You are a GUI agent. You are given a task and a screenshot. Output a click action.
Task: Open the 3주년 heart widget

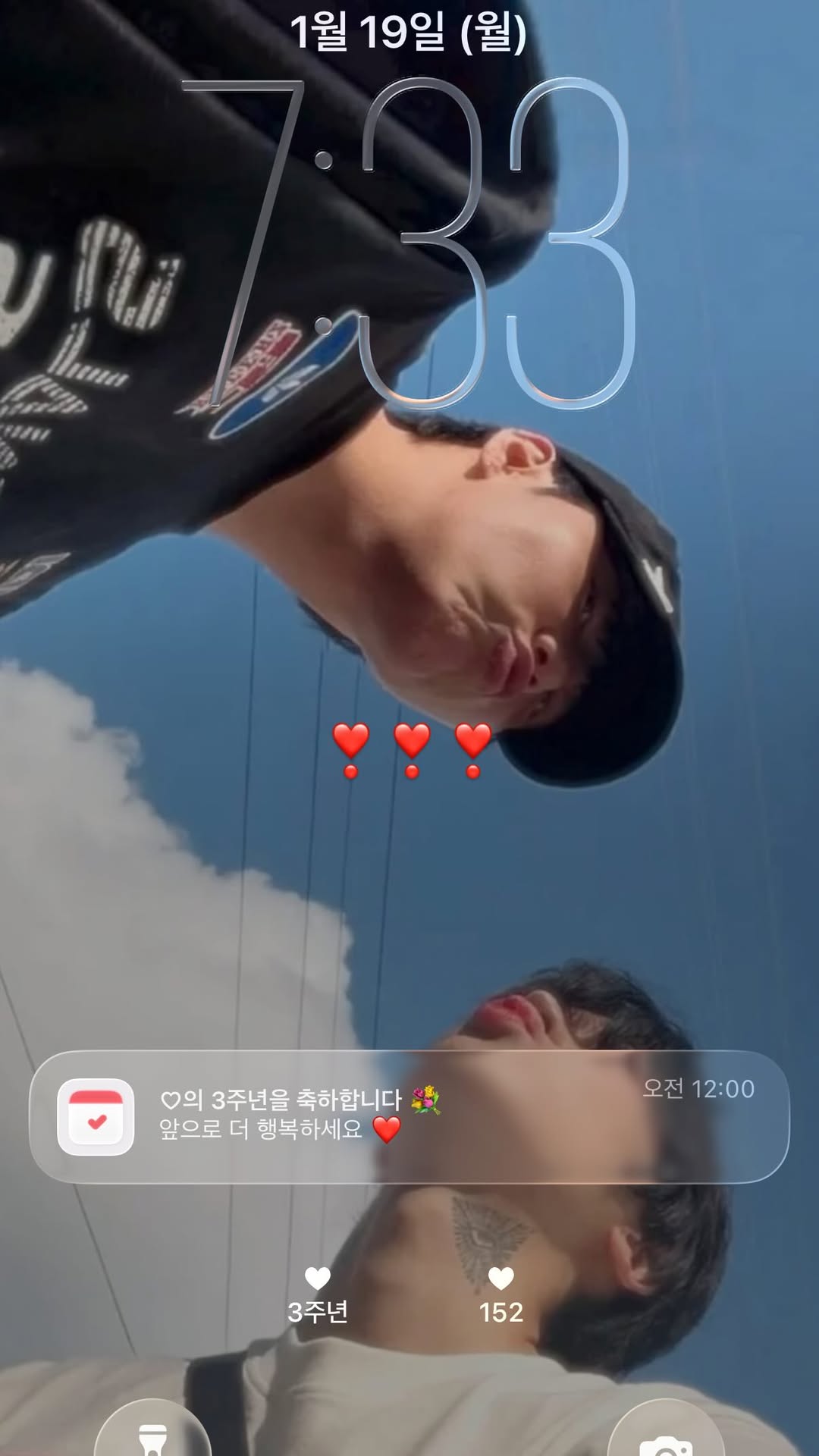(x=318, y=1297)
